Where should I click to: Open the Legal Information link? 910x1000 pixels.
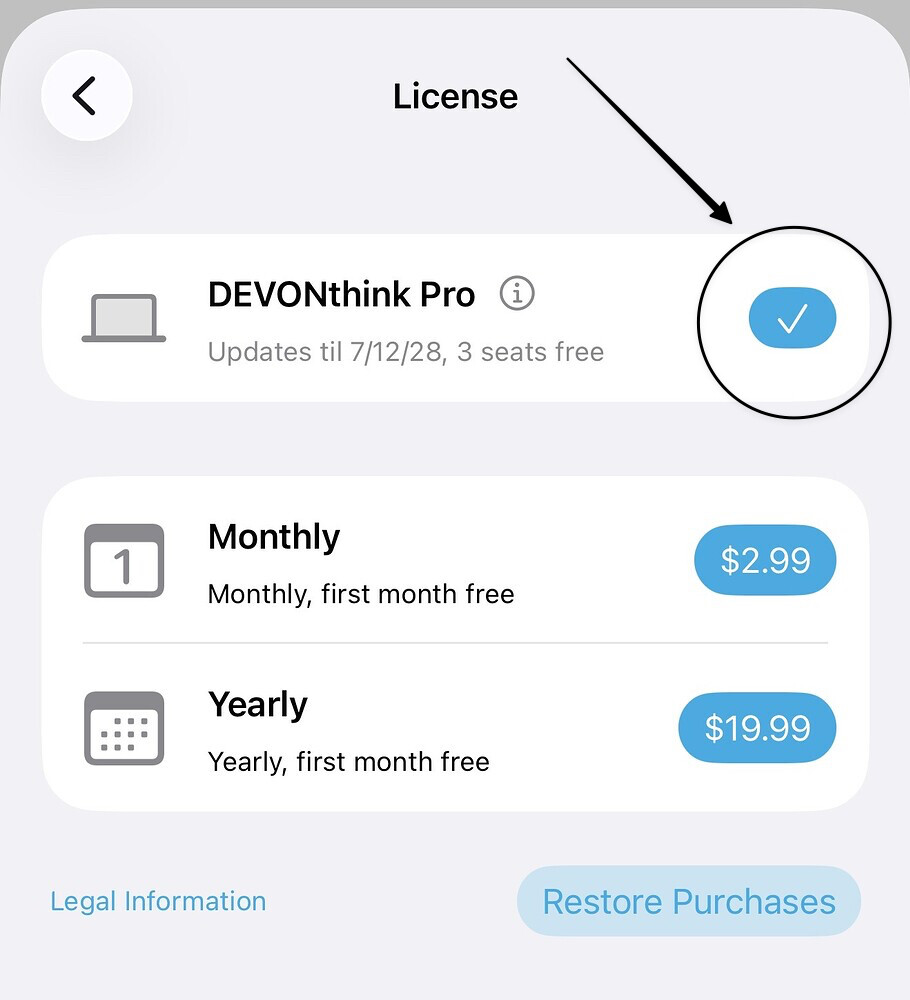tap(158, 901)
